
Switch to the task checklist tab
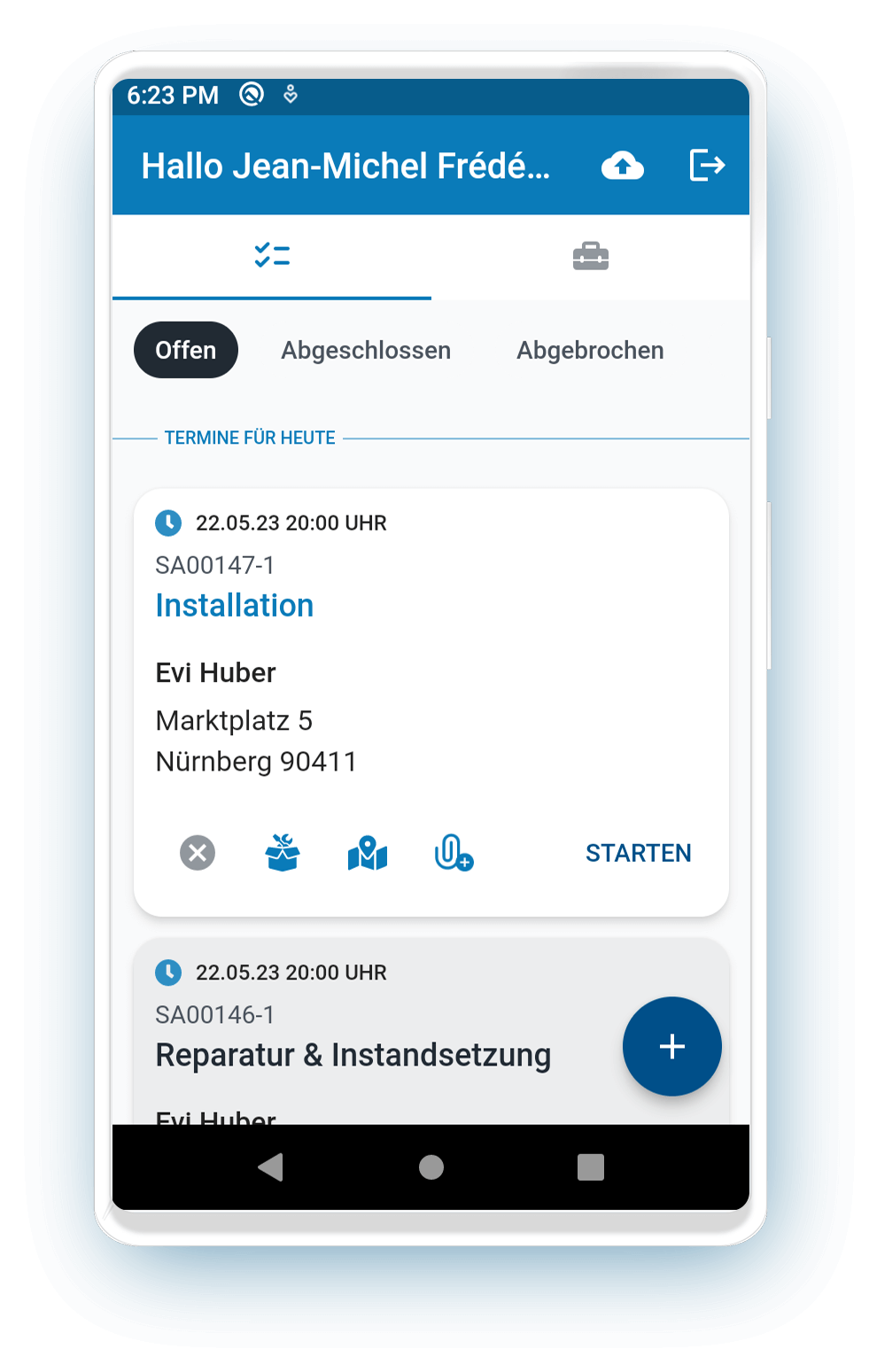[272, 256]
